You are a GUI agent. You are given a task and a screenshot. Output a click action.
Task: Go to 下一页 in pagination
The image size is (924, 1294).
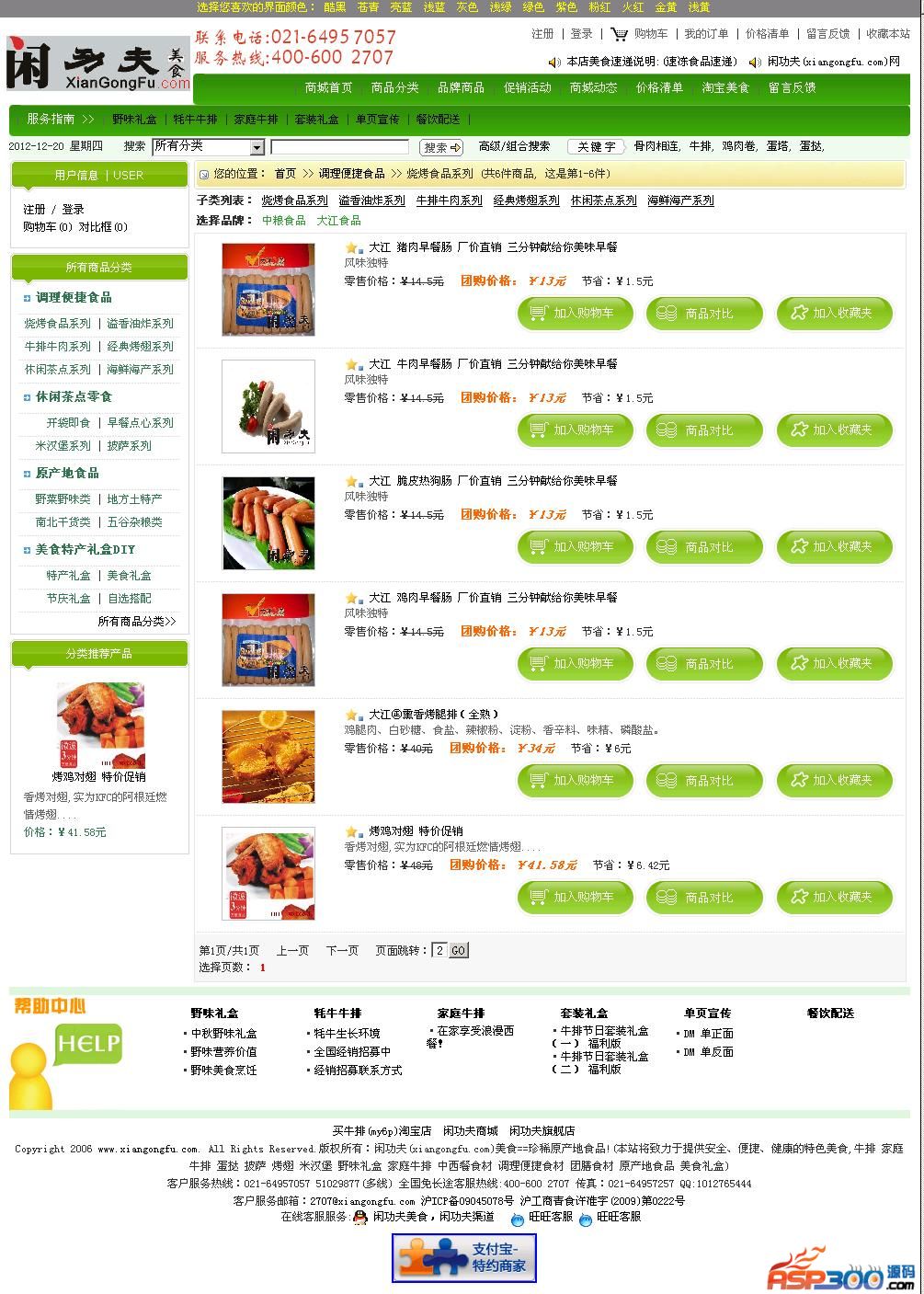pyautogui.click(x=342, y=950)
